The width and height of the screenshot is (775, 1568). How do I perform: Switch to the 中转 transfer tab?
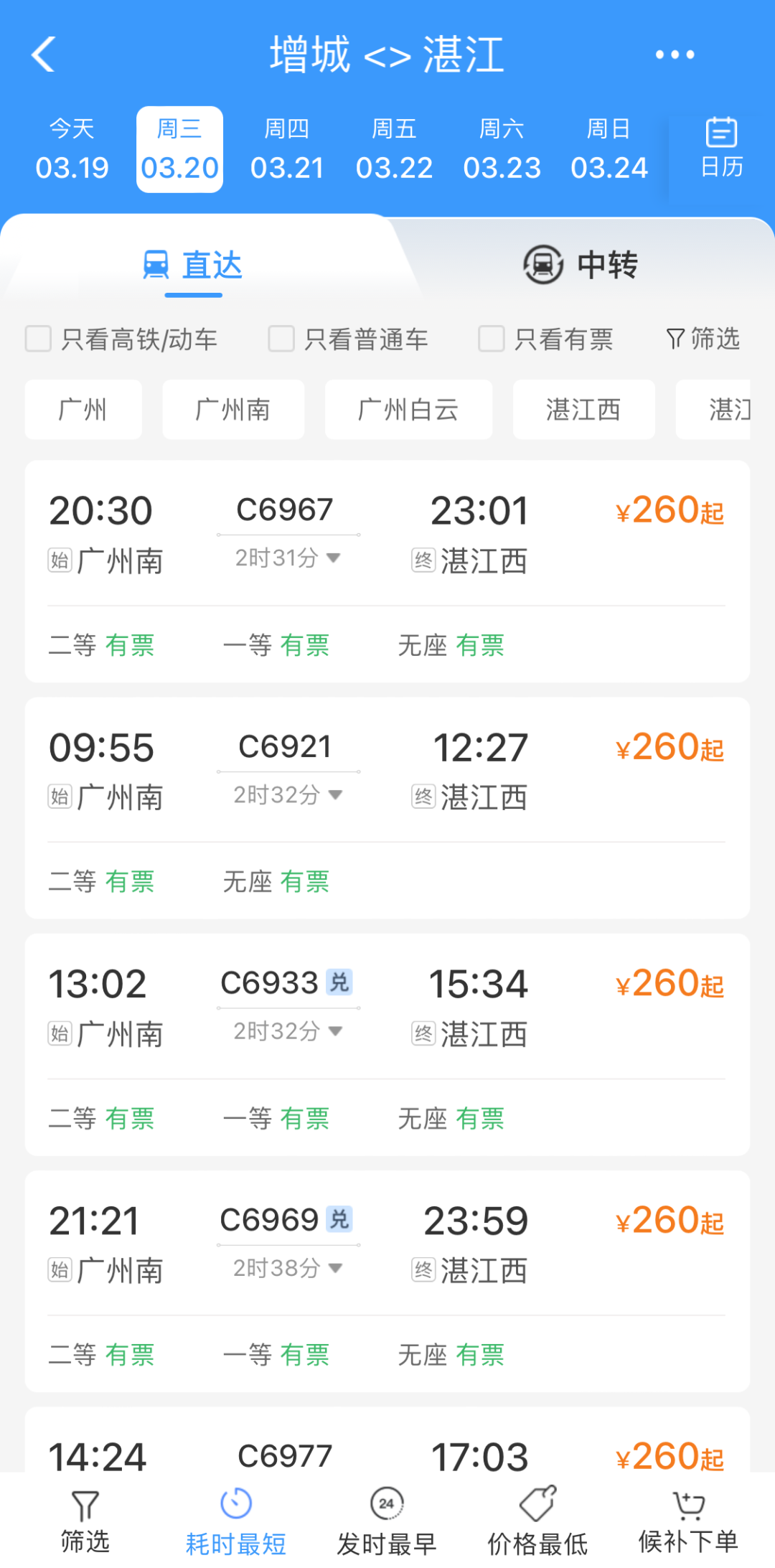click(580, 265)
